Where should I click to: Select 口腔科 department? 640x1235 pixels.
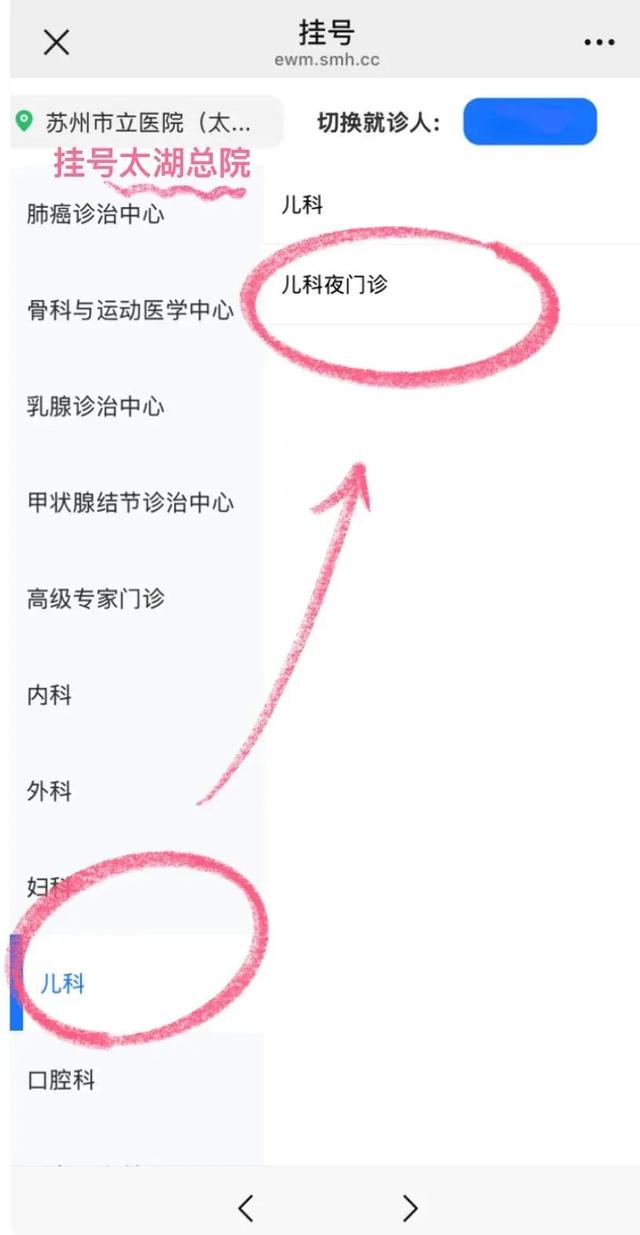coord(61,1080)
